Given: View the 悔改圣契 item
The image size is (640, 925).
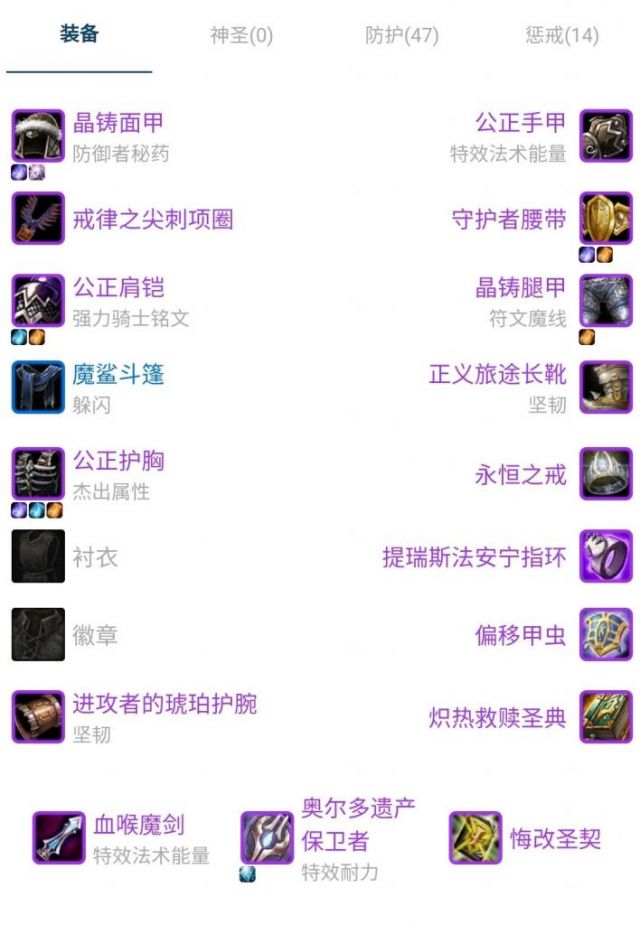Looking at the screenshot, I should click(x=555, y=839).
